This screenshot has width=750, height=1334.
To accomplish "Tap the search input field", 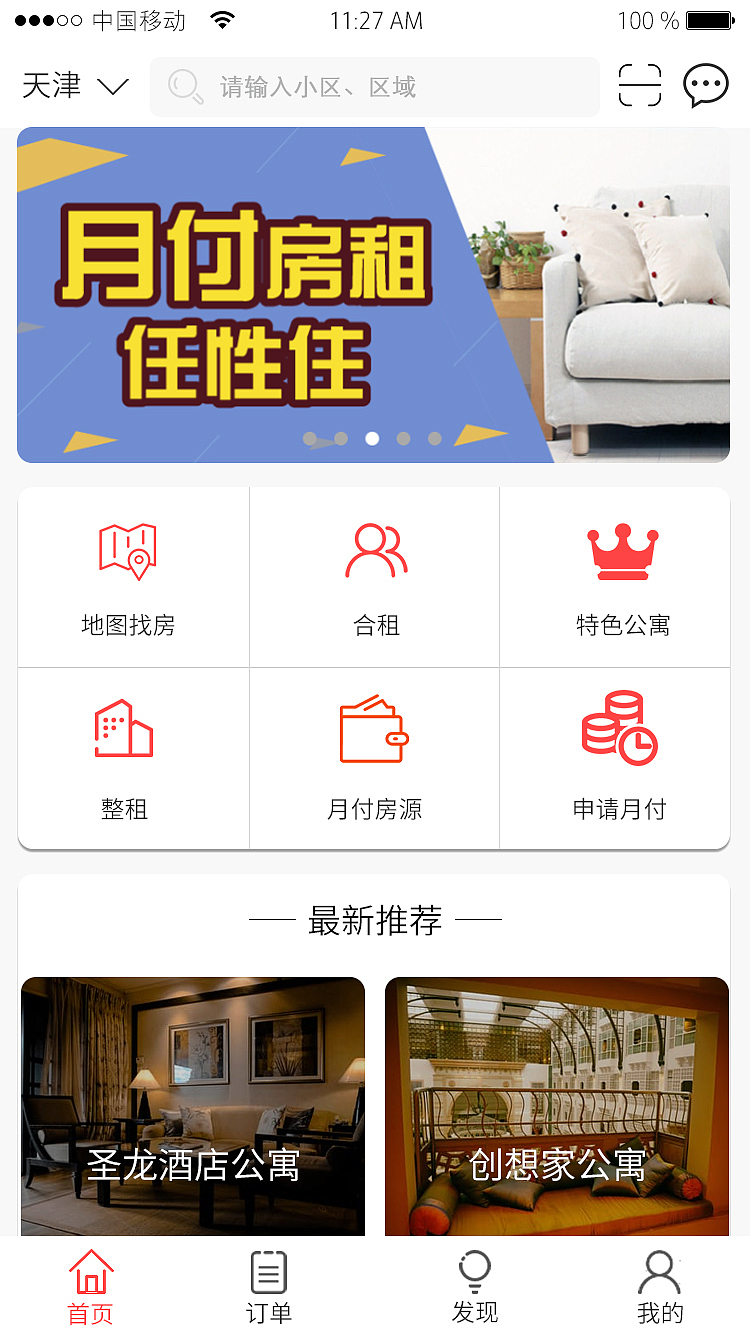I will point(374,86).
